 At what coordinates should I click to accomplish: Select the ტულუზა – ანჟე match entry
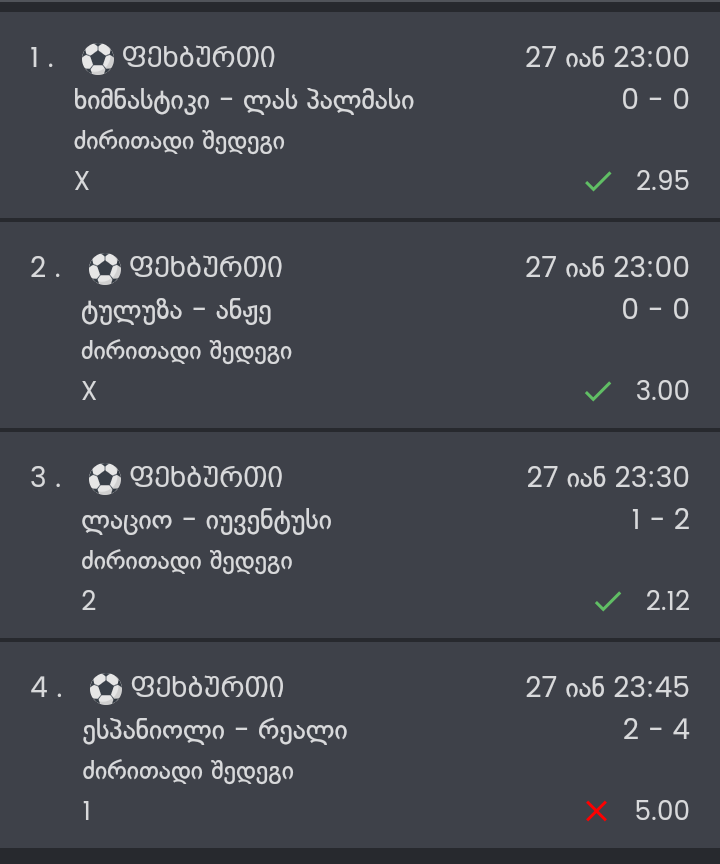[x=177, y=311]
